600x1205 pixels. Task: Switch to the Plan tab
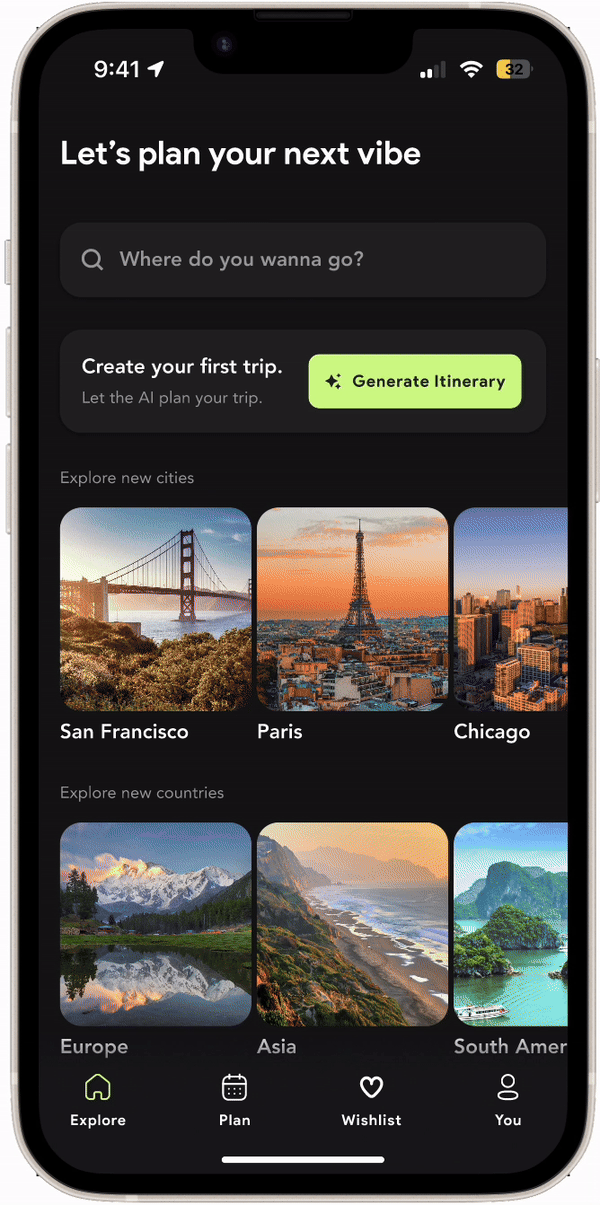pos(235,1099)
